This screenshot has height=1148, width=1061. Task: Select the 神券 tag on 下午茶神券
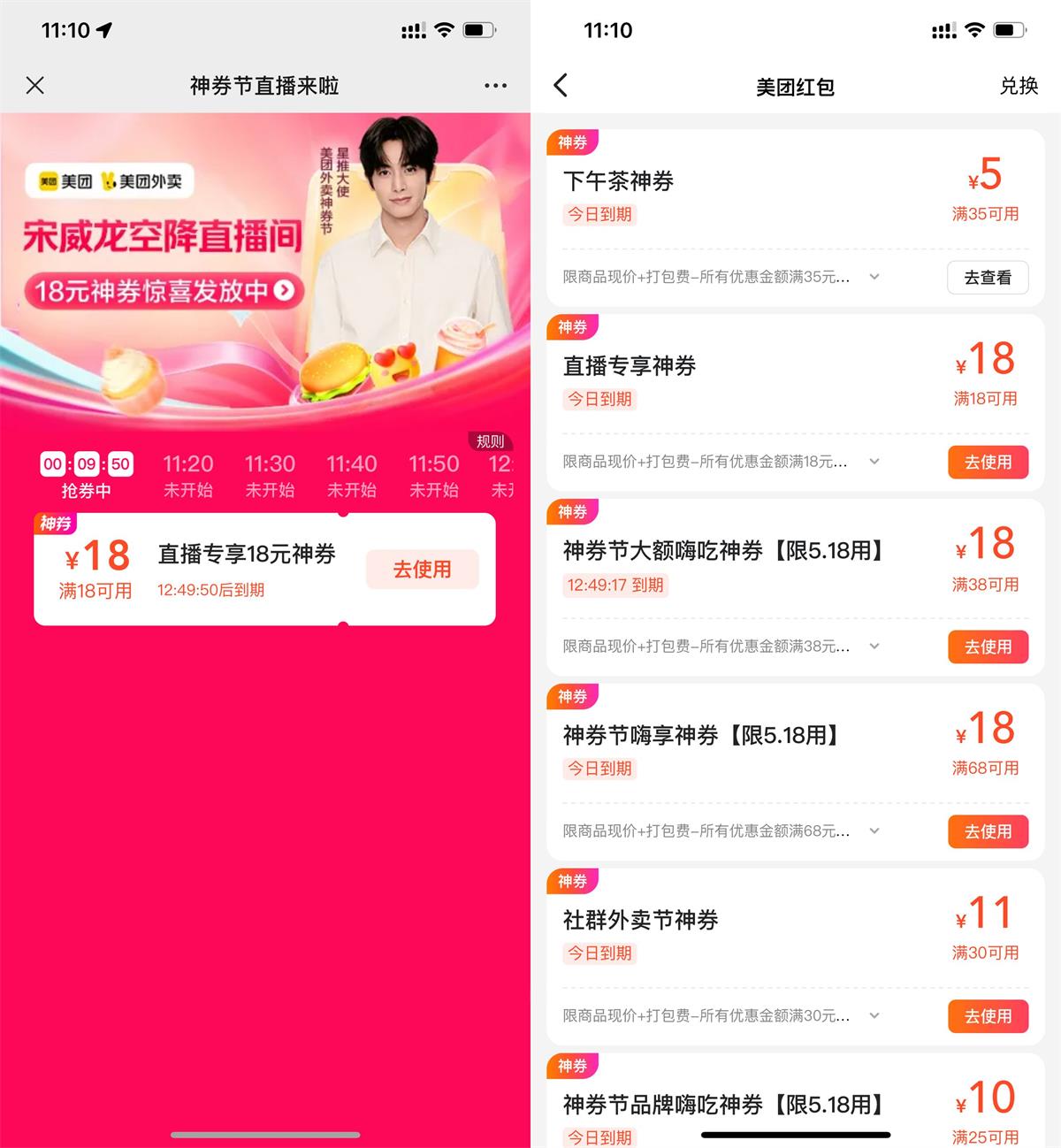pyautogui.click(x=572, y=142)
